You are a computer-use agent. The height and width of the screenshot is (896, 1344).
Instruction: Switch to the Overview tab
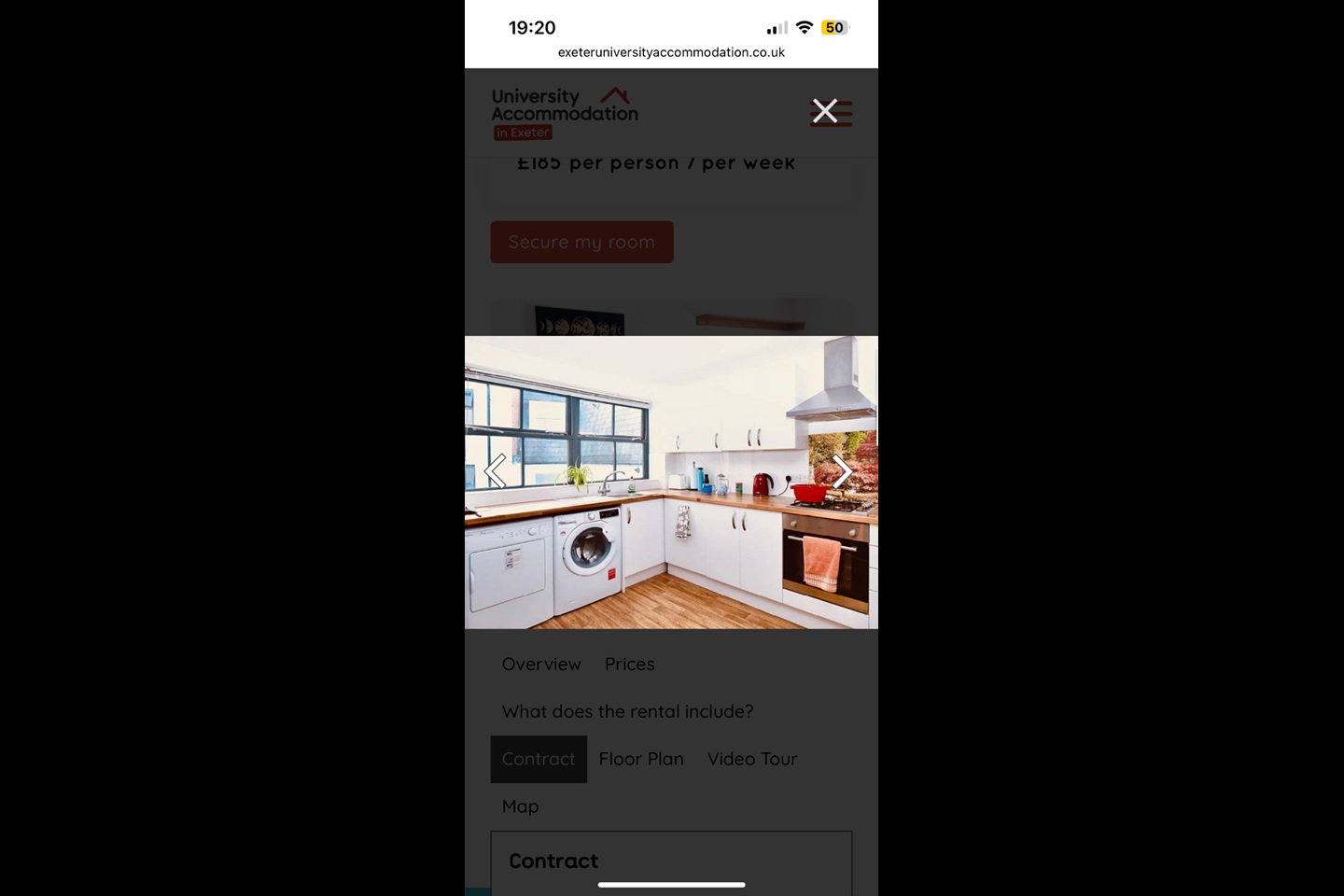click(541, 665)
